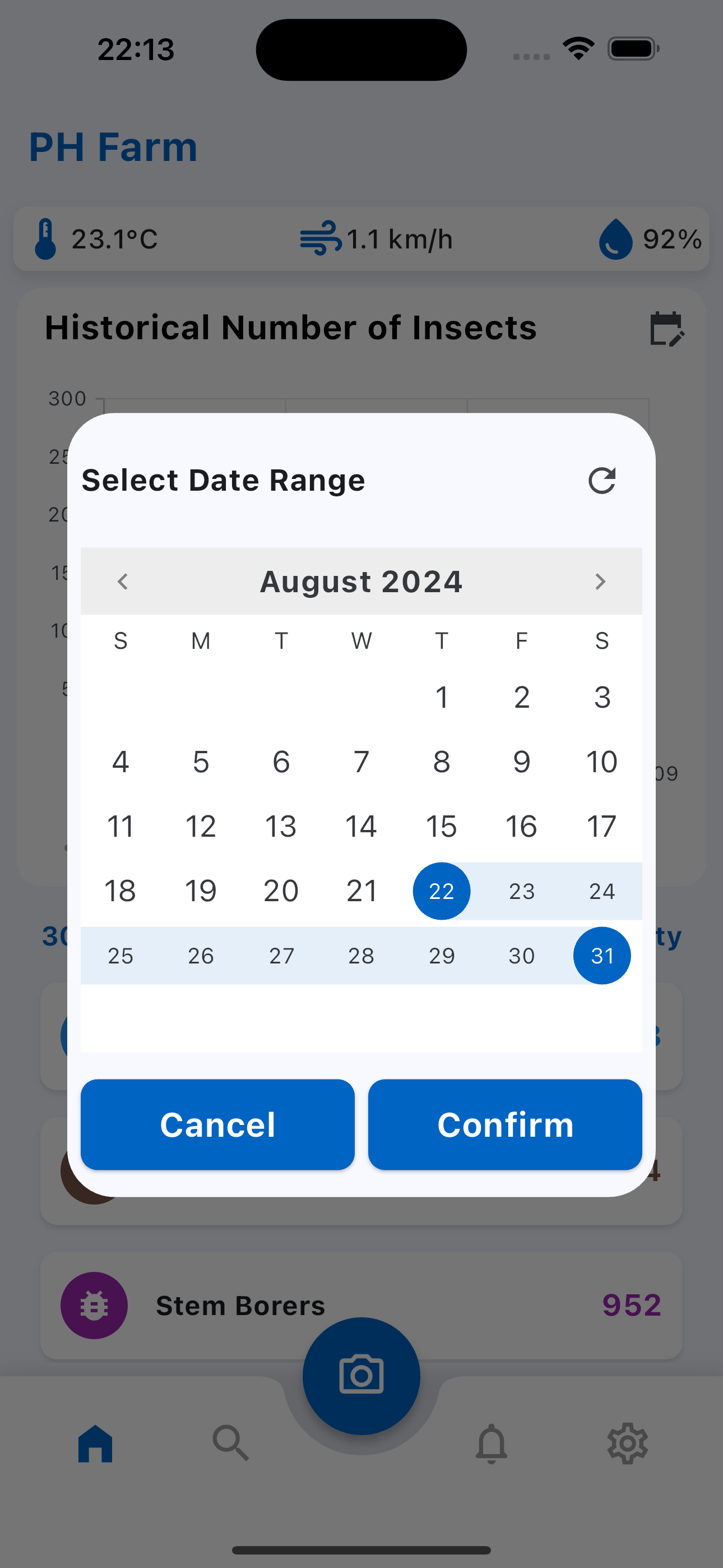Go to the next month
Viewport: 723px width, 1568px height.
[600, 582]
